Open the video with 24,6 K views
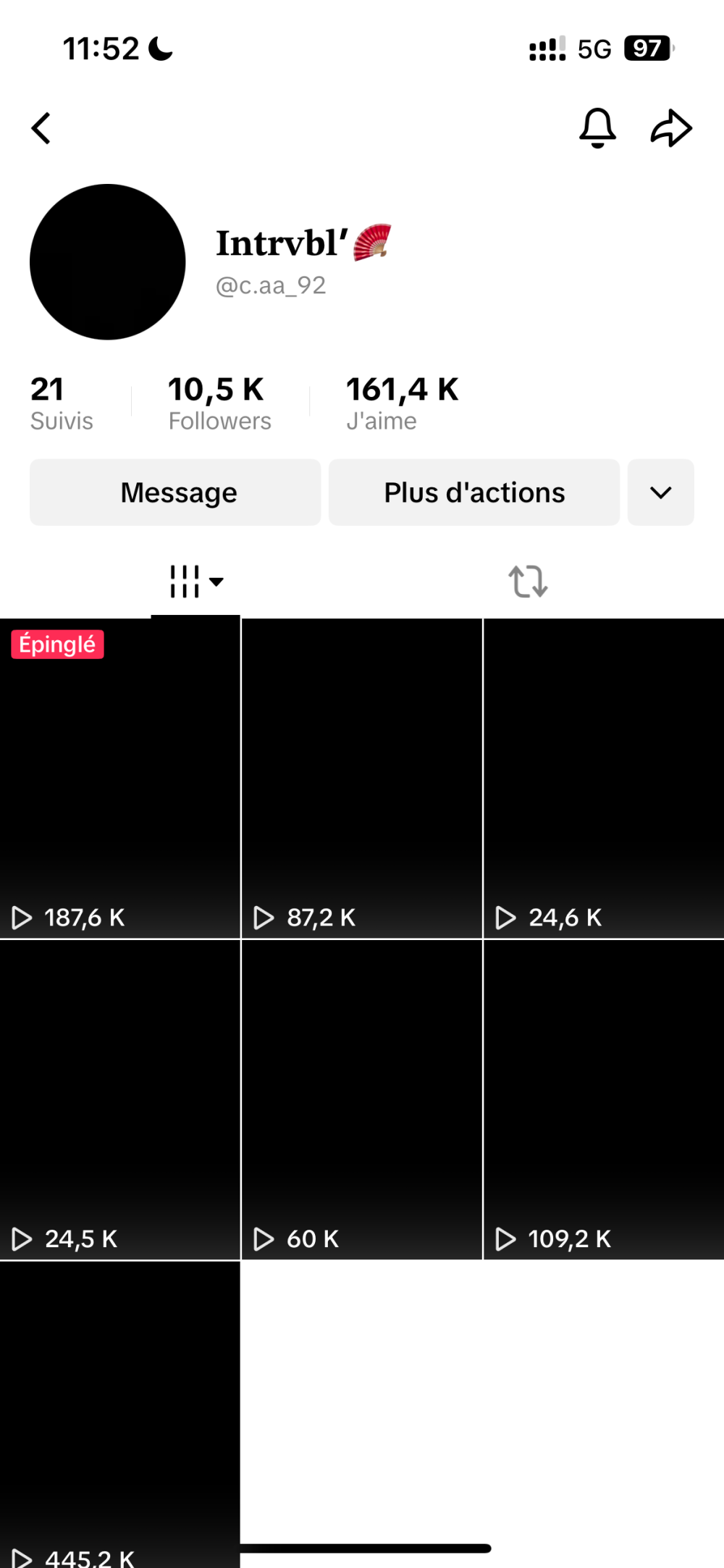 point(604,779)
